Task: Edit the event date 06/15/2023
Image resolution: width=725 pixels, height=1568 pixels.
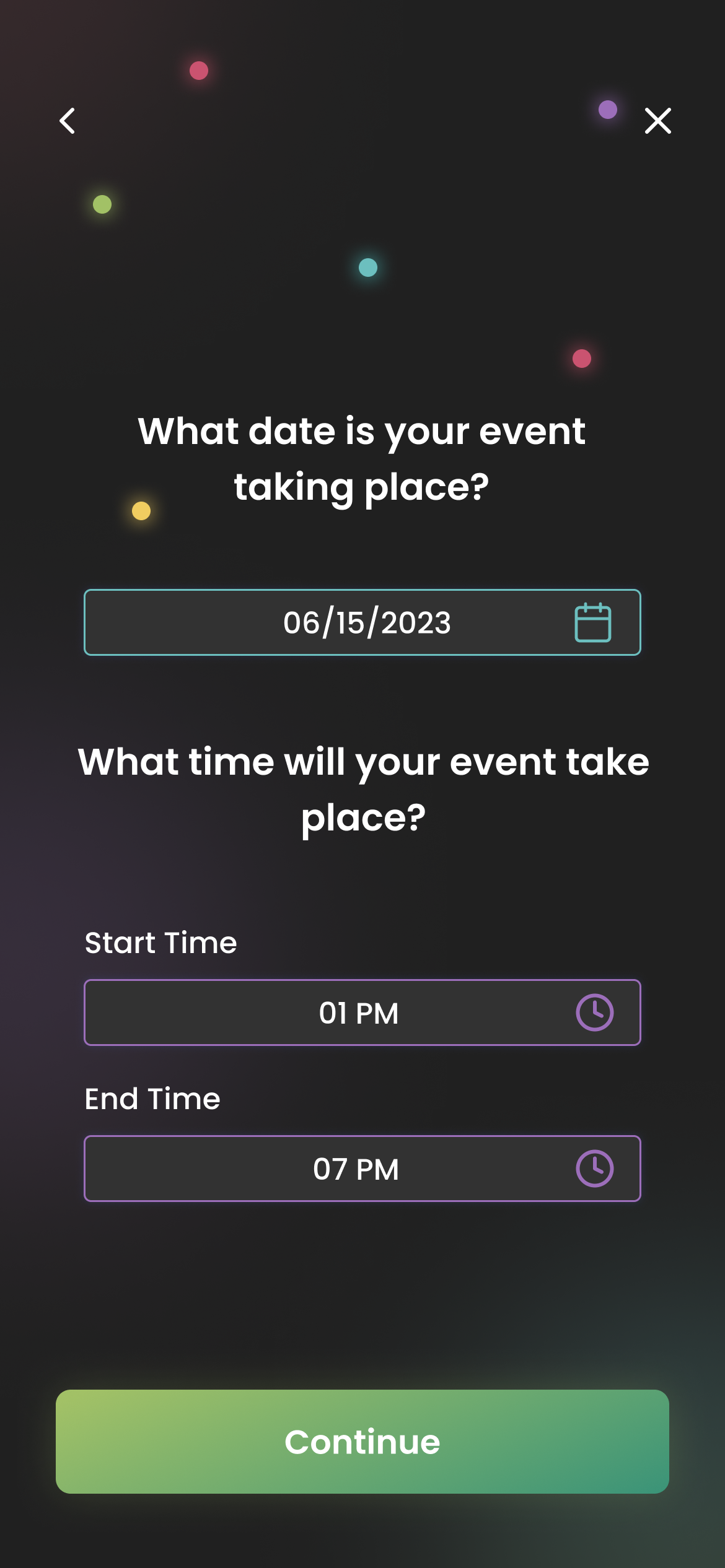Action: click(x=362, y=622)
